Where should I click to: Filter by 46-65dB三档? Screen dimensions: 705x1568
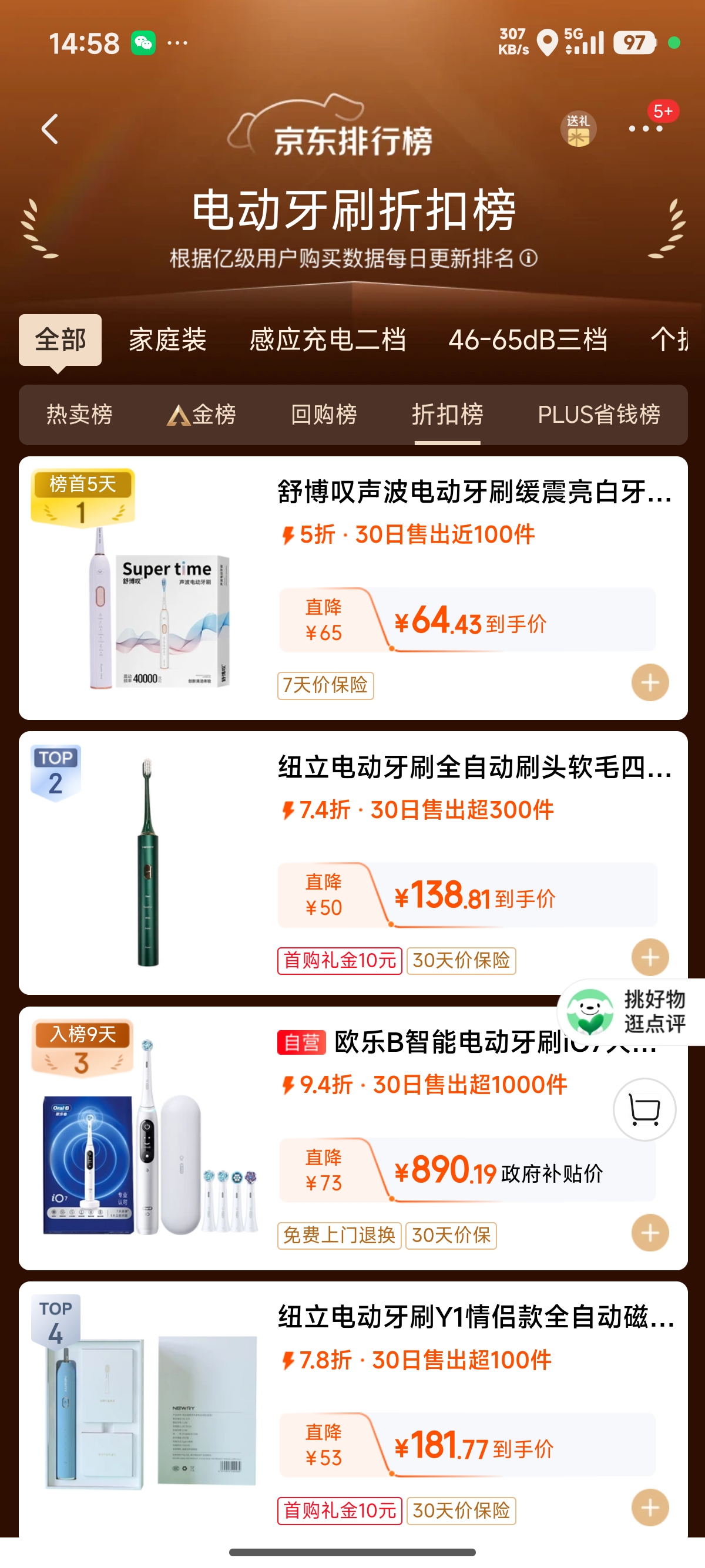click(x=528, y=339)
